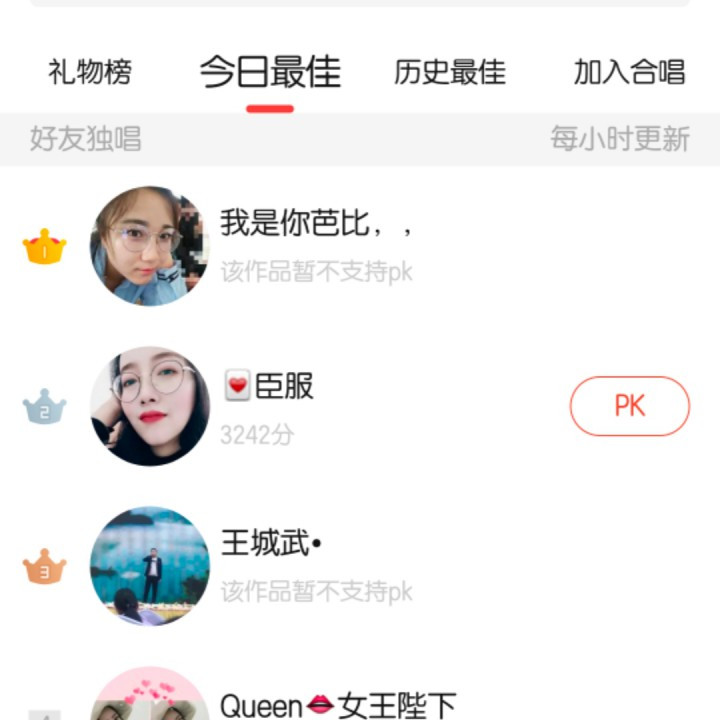Switch to the 礼物榜 tab
Image resolution: width=720 pixels, height=720 pixels.
90,72
